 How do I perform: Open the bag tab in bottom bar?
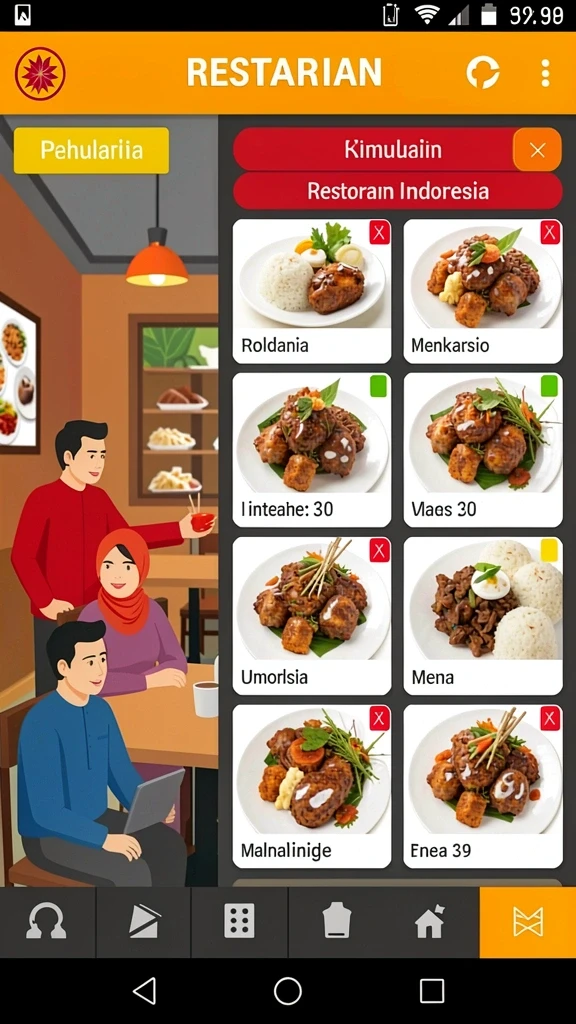click(x=337, y=922)
